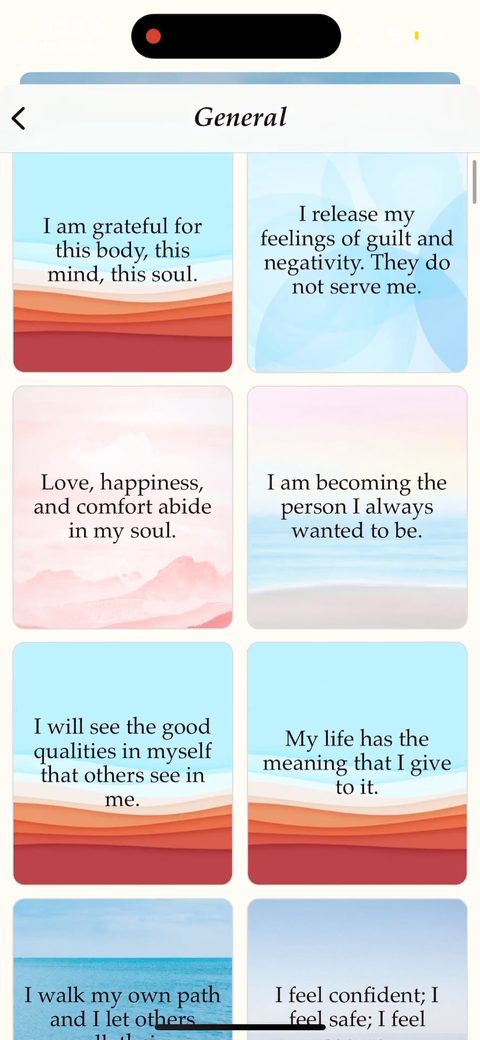Open the 'My life has the meaning' card
The width and height of the screenshot is (480, 1040).
(357, 763)
